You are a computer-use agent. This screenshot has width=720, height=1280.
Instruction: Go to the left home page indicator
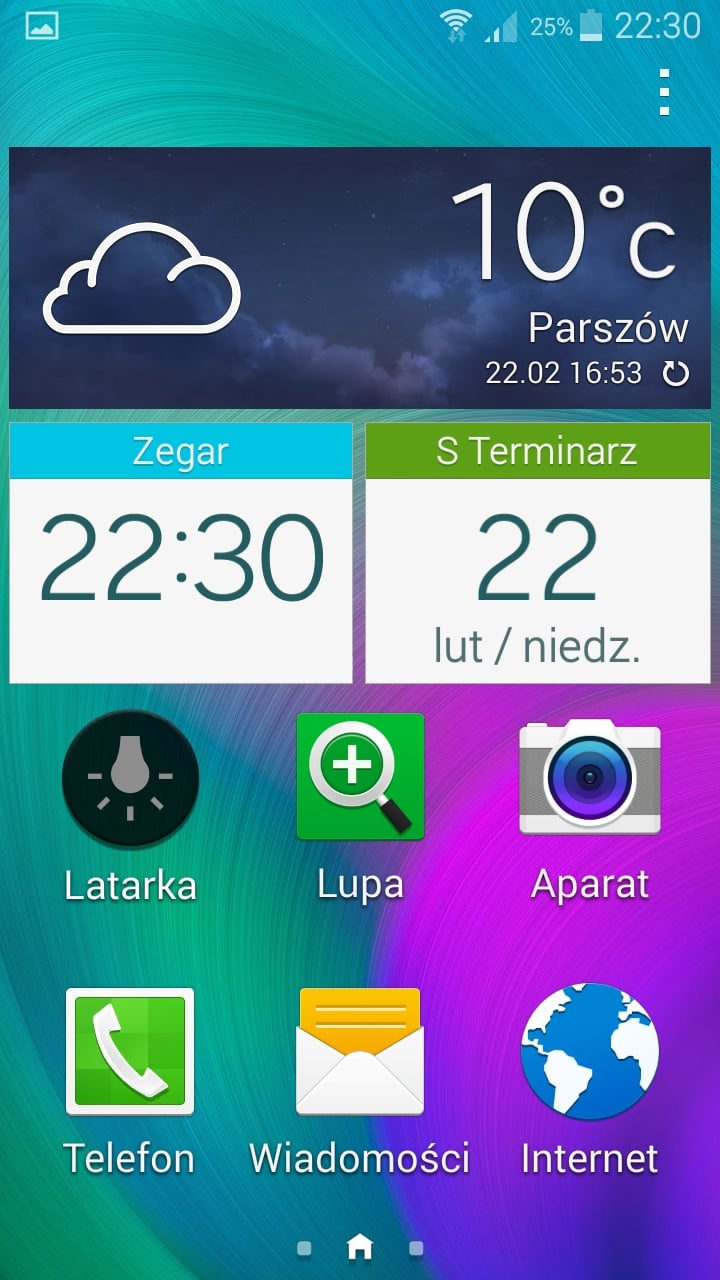[x=304, y=1248]
